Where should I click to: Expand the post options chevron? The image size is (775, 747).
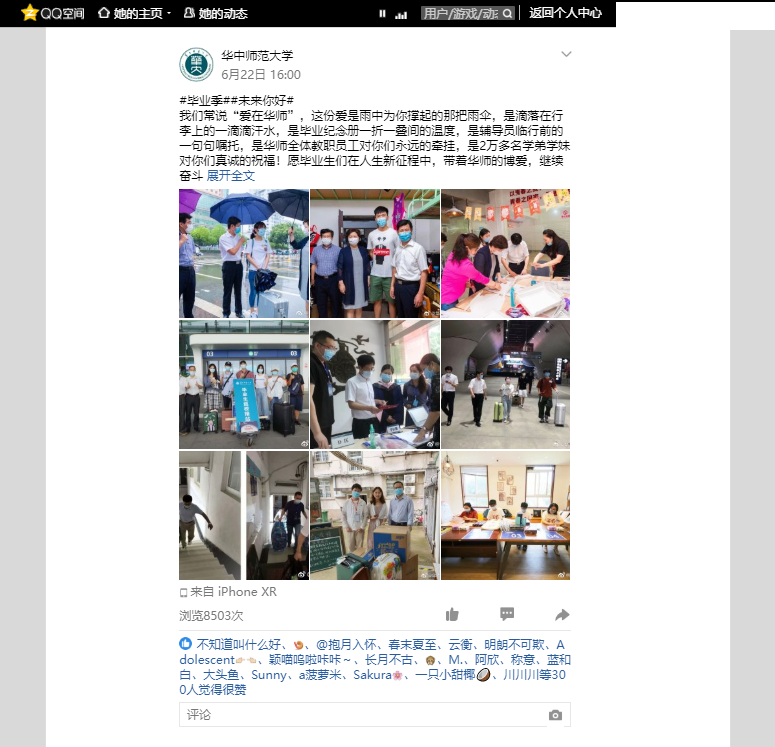point(566,54)
